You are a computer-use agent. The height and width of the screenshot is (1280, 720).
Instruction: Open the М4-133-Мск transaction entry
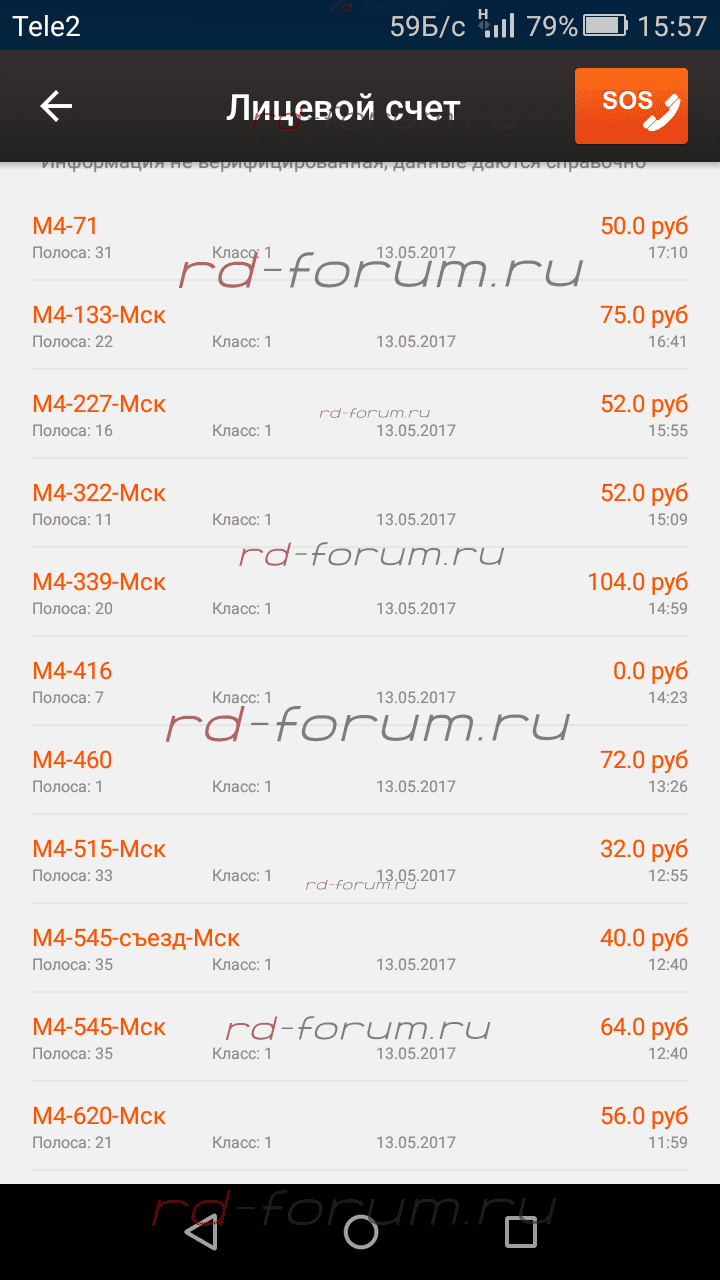coord(360,327)
